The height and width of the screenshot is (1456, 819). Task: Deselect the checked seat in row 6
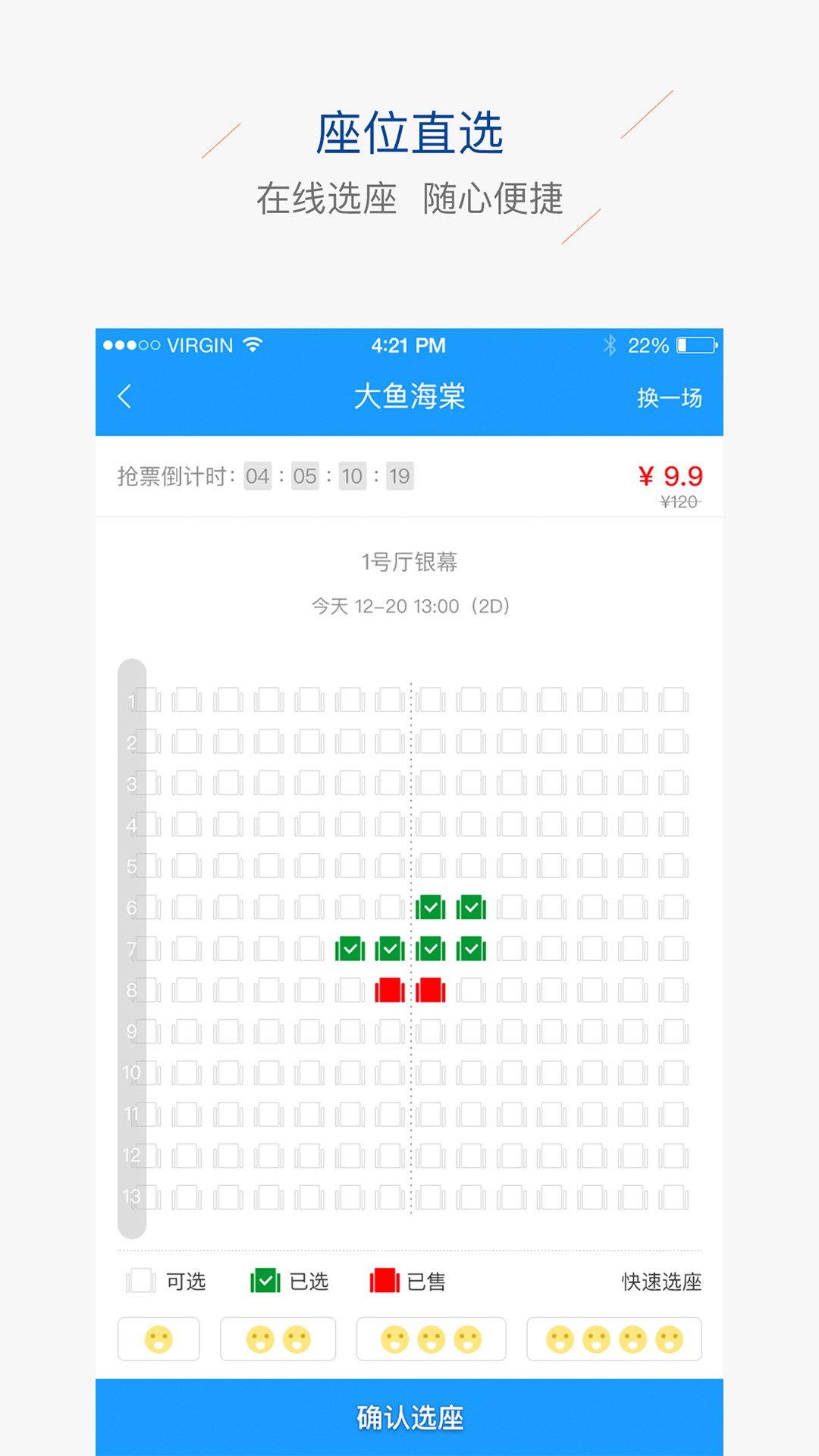pos(431,907)
